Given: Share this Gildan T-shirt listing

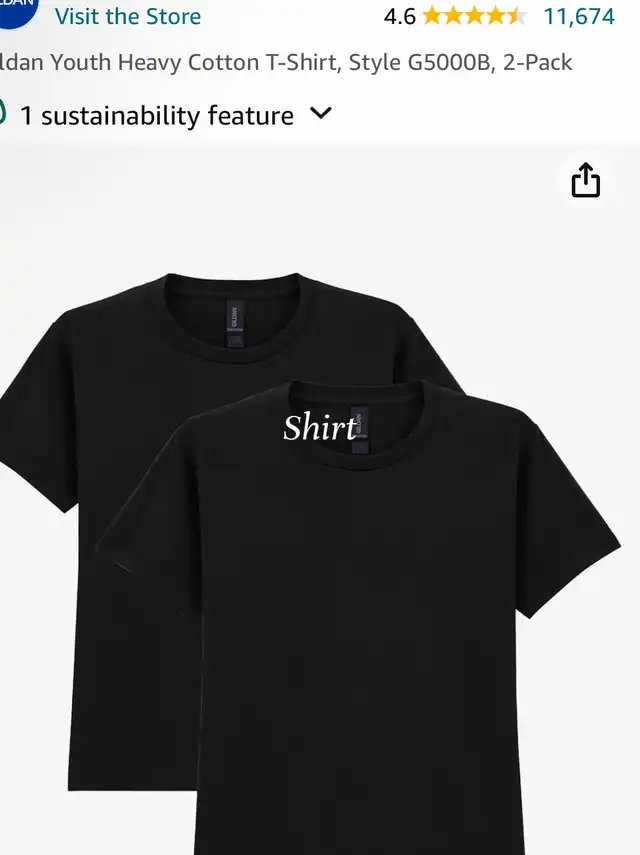Looking at the screenshot, I should (586, 181).
